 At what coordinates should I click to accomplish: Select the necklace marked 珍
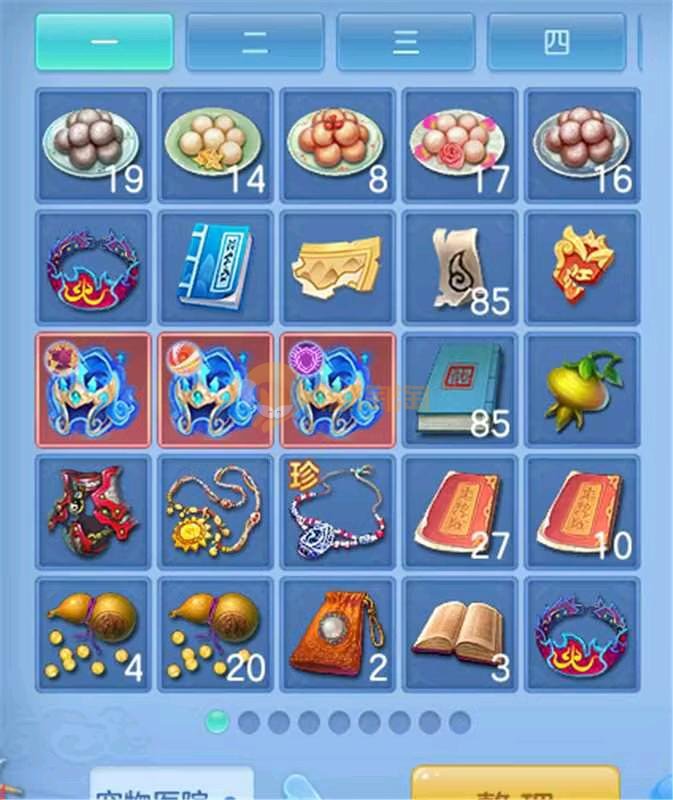(x=338, y=512)
